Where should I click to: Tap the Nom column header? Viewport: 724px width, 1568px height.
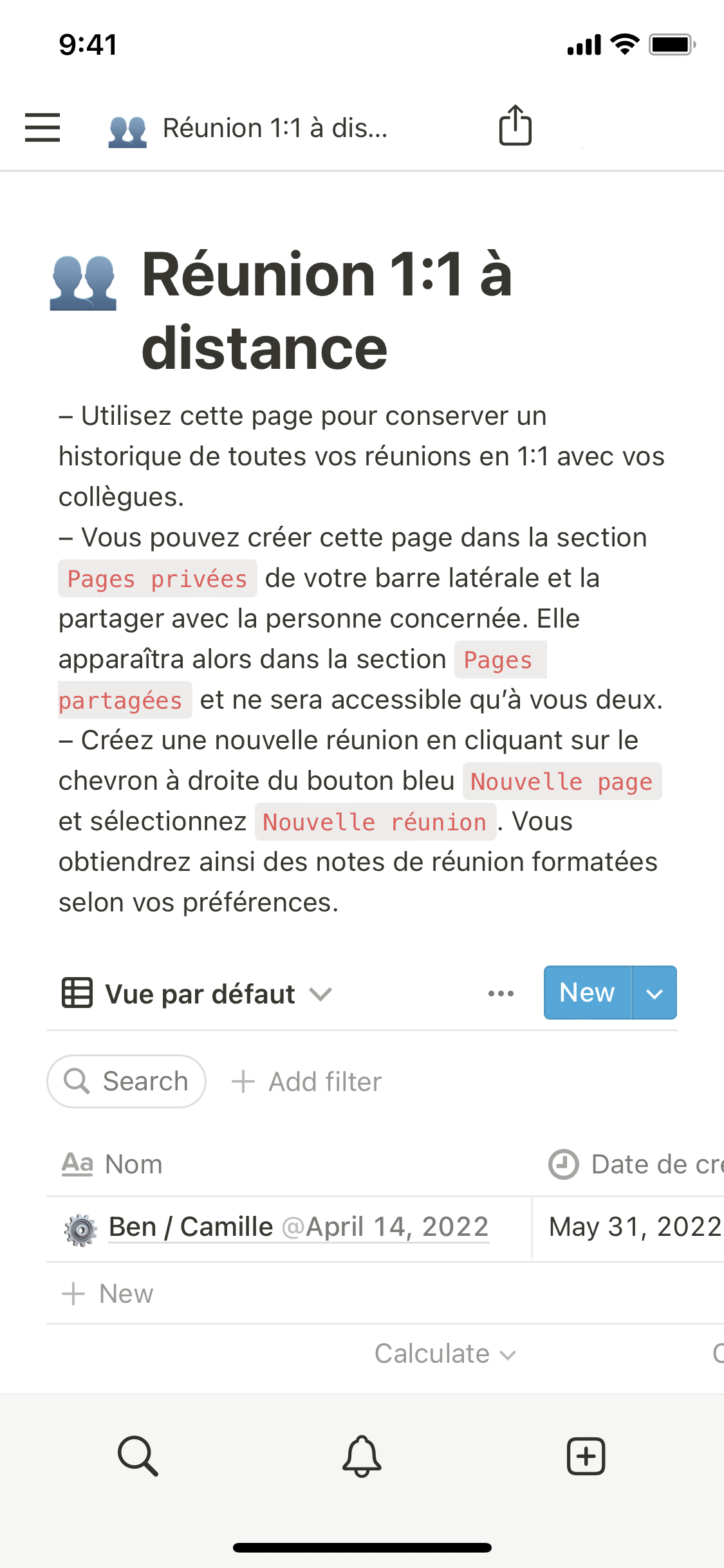(133, 1164)
